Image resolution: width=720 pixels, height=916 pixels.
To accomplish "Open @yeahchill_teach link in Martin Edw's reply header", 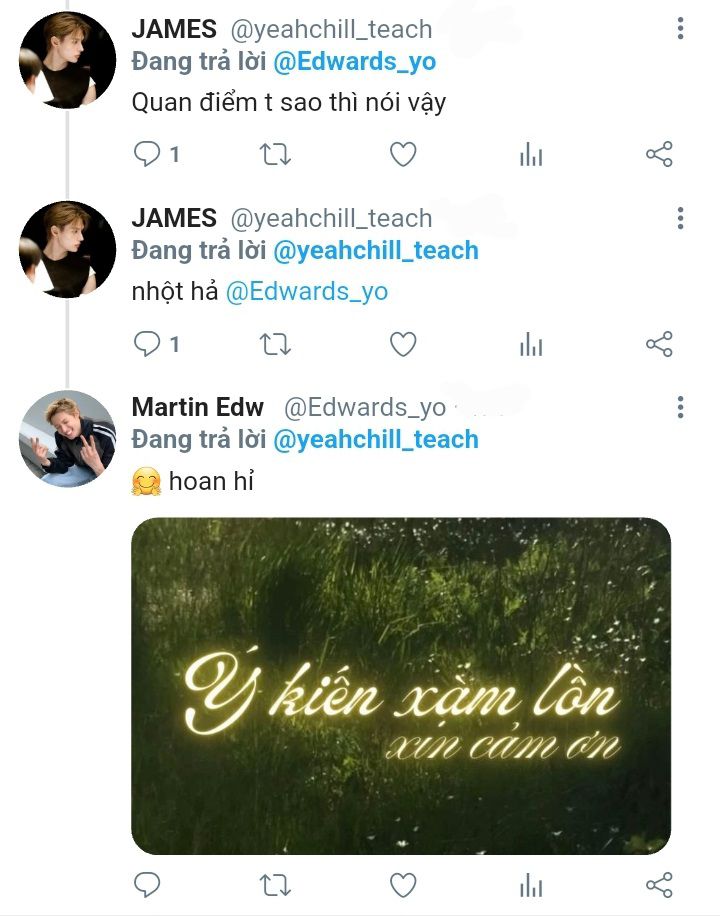I will tap(375, 439).
